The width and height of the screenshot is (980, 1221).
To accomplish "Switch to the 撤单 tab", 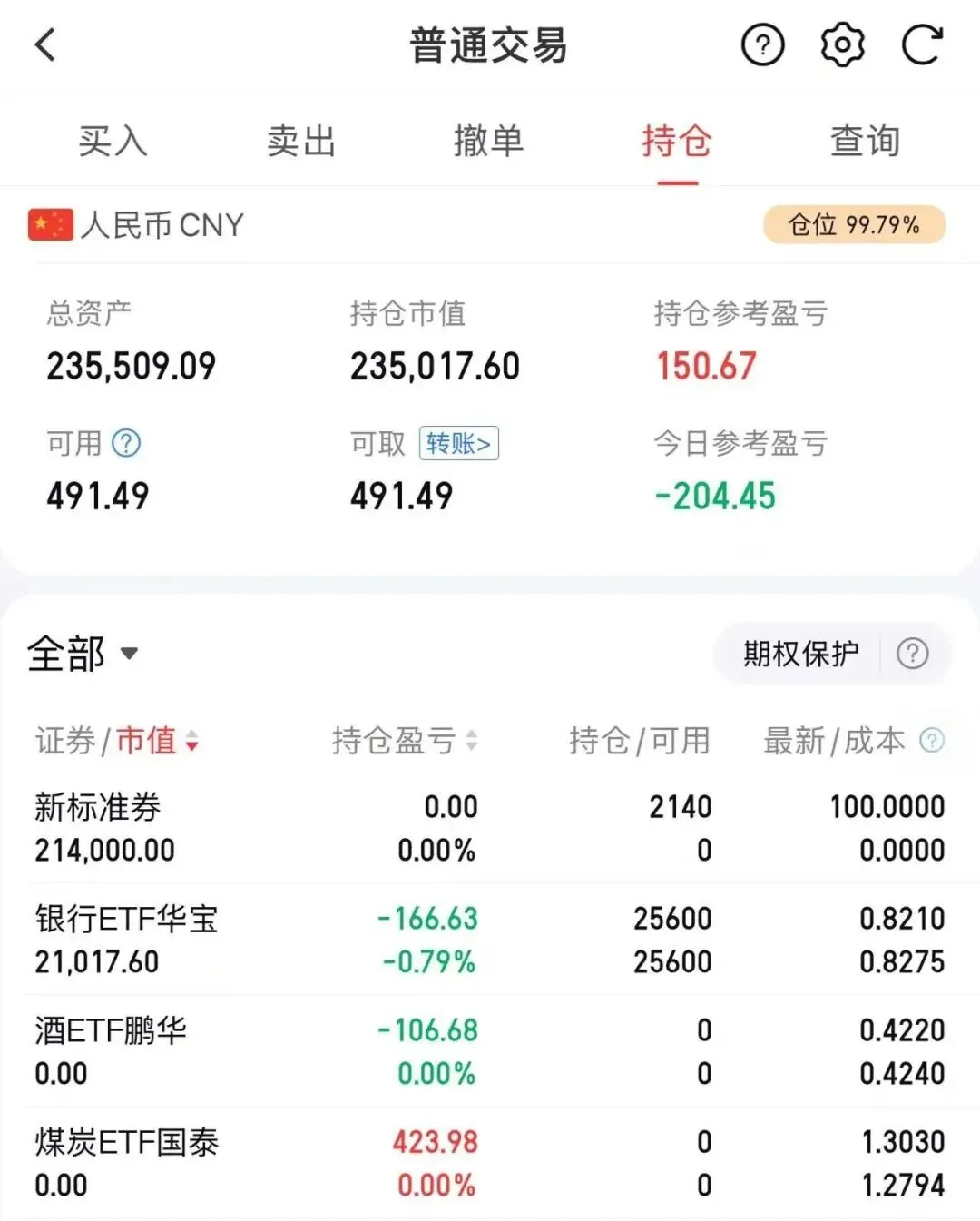I will click(489, 142).
